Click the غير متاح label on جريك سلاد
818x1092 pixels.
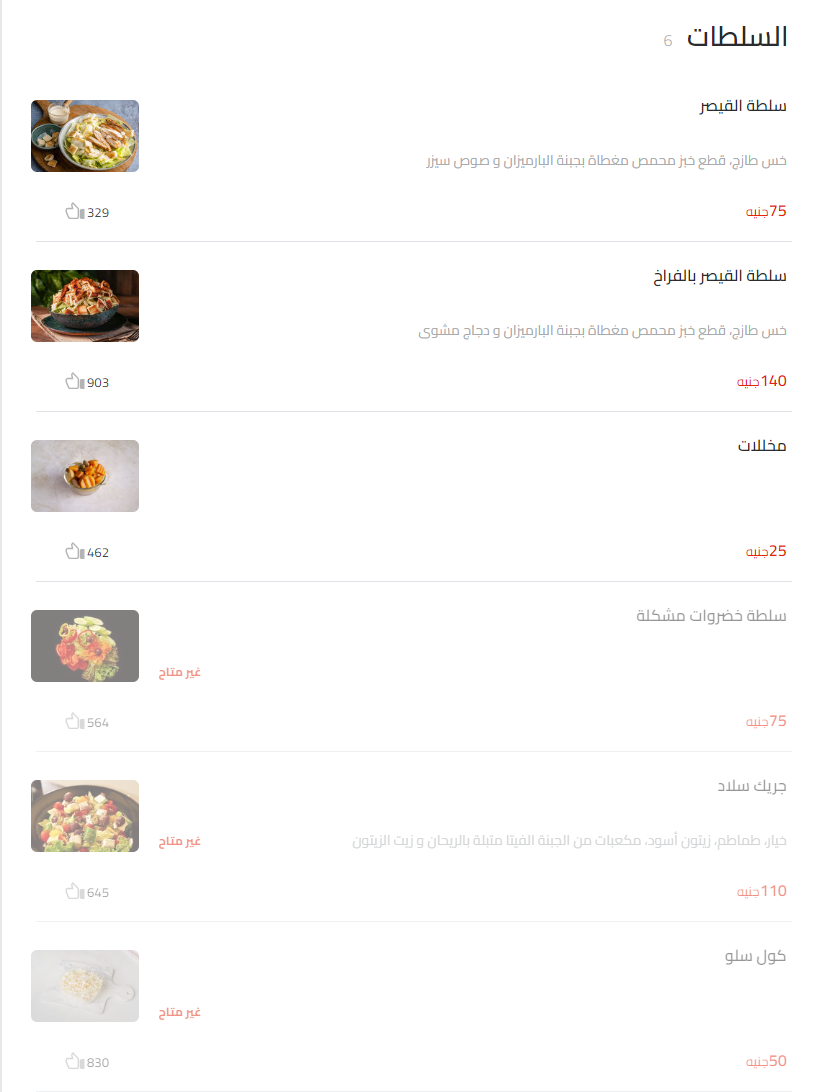click(x=178, y=841)
